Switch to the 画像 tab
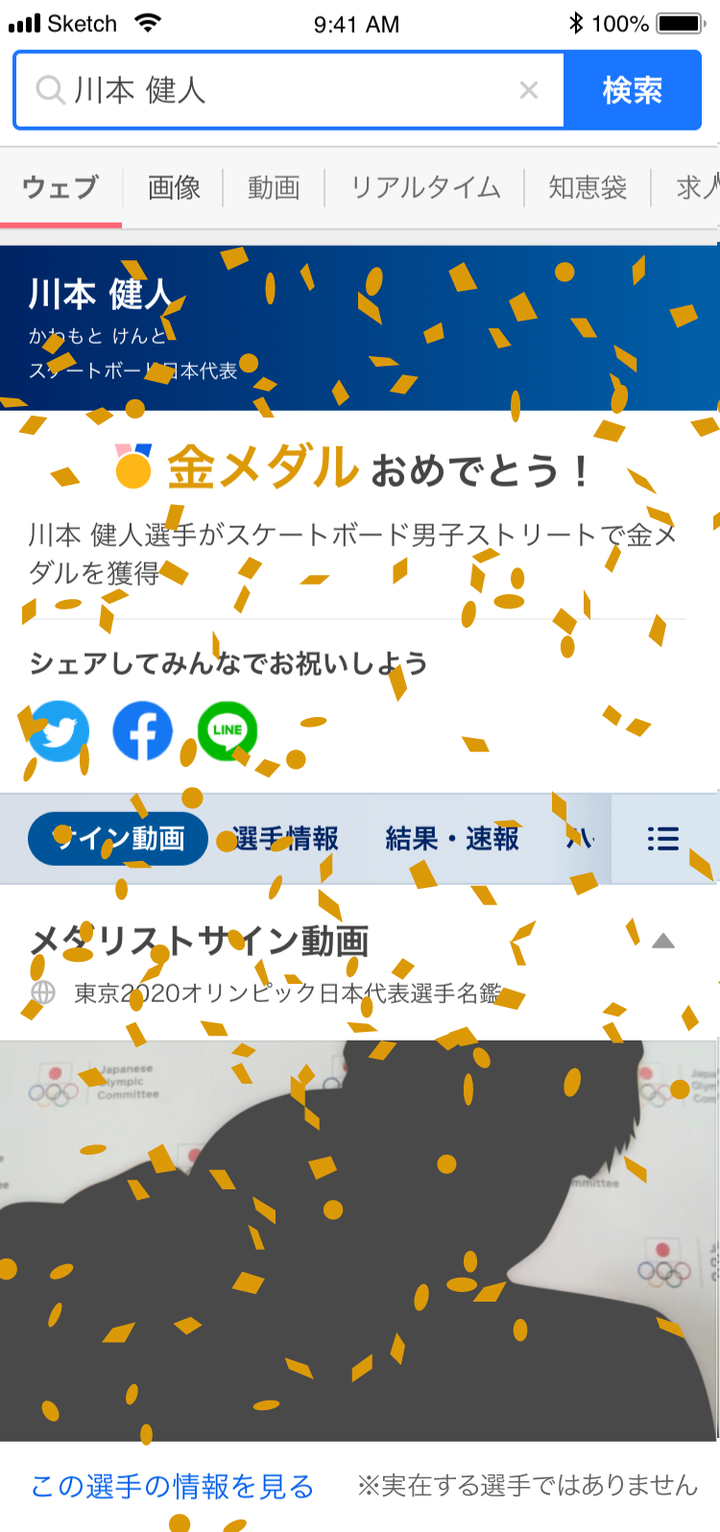Viewport: 720px width, 1532px height. coord(174,187)
